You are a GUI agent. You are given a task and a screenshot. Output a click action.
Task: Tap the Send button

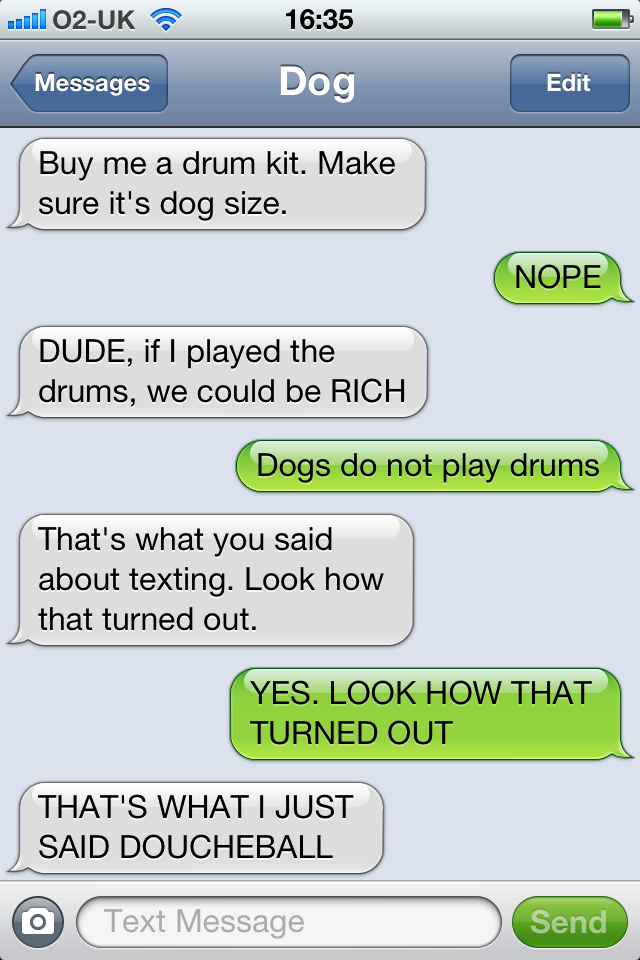[x=568, y=921]
